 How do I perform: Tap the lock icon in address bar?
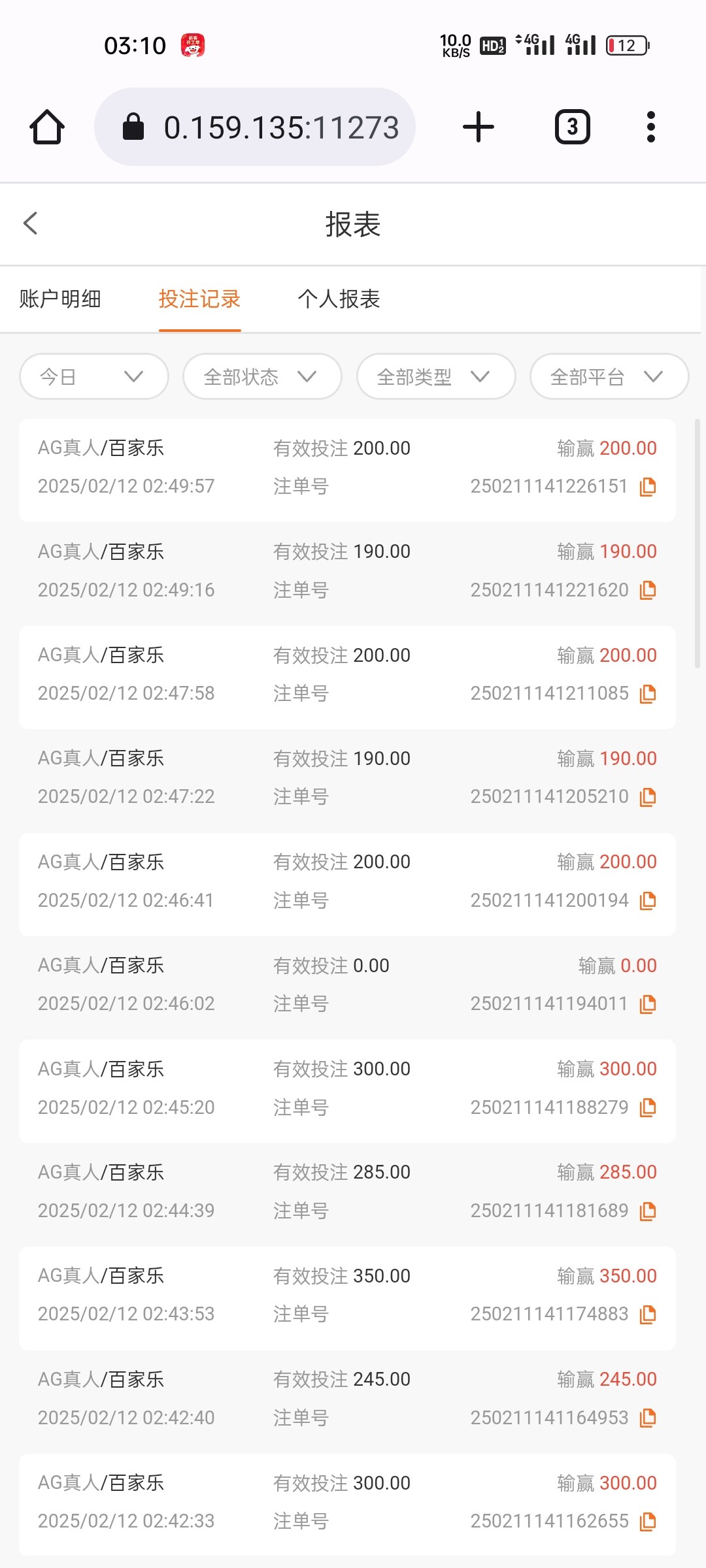(133, 126)
